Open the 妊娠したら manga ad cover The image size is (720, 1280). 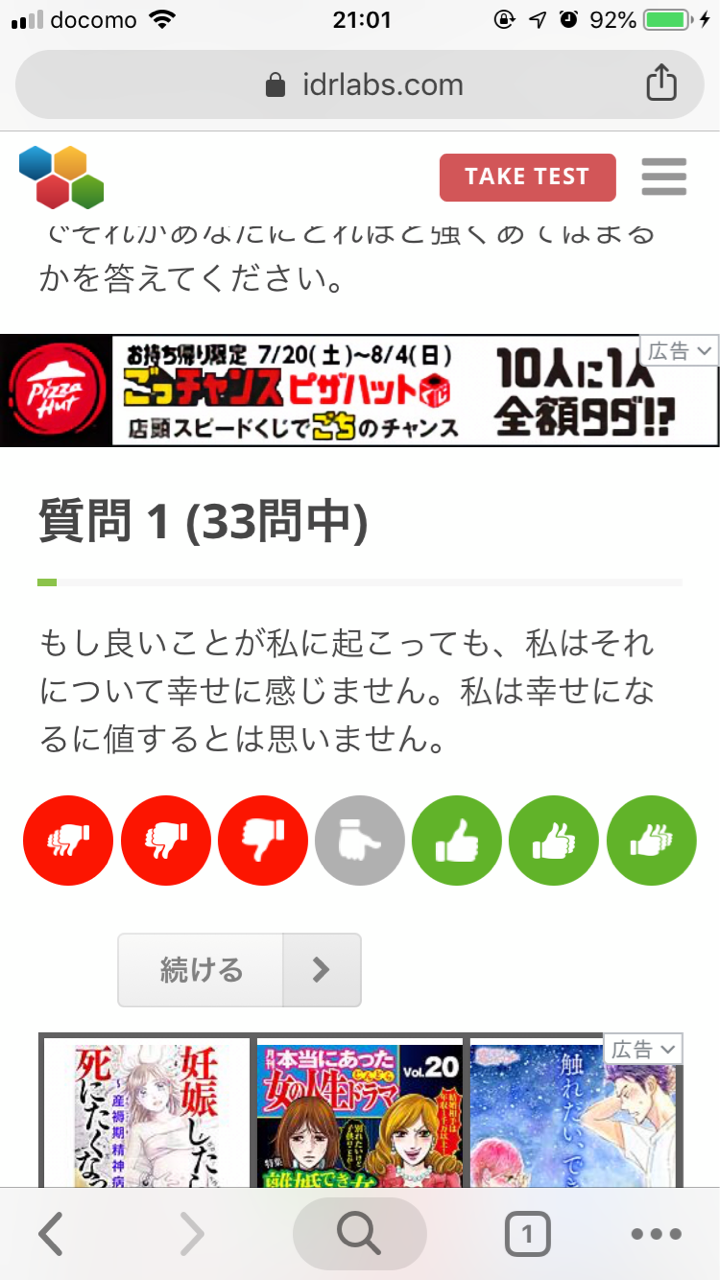(146, 1110)
